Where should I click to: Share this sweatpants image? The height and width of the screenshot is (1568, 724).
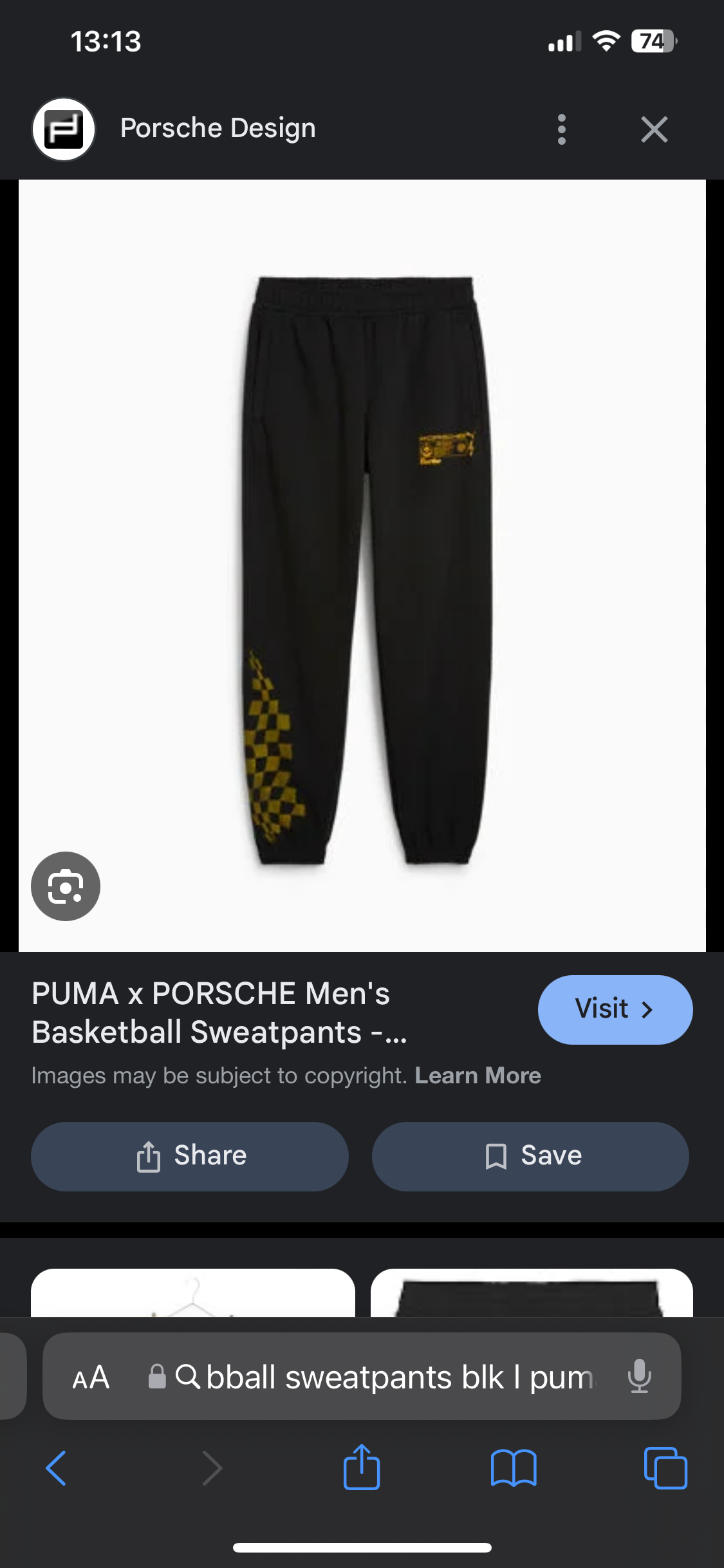(x=190, y=1156)
